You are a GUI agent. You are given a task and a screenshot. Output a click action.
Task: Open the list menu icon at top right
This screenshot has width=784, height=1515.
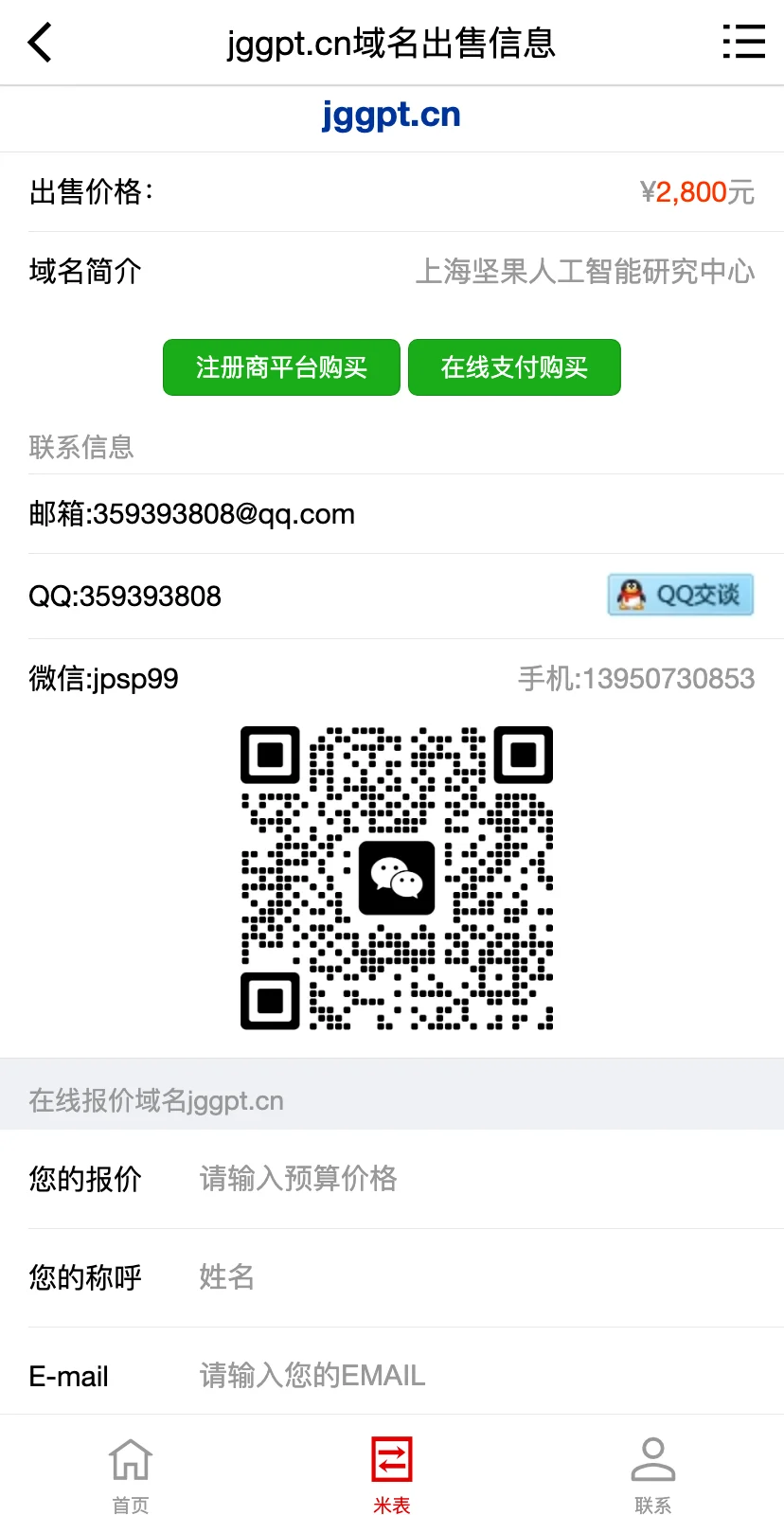[743, 43]
